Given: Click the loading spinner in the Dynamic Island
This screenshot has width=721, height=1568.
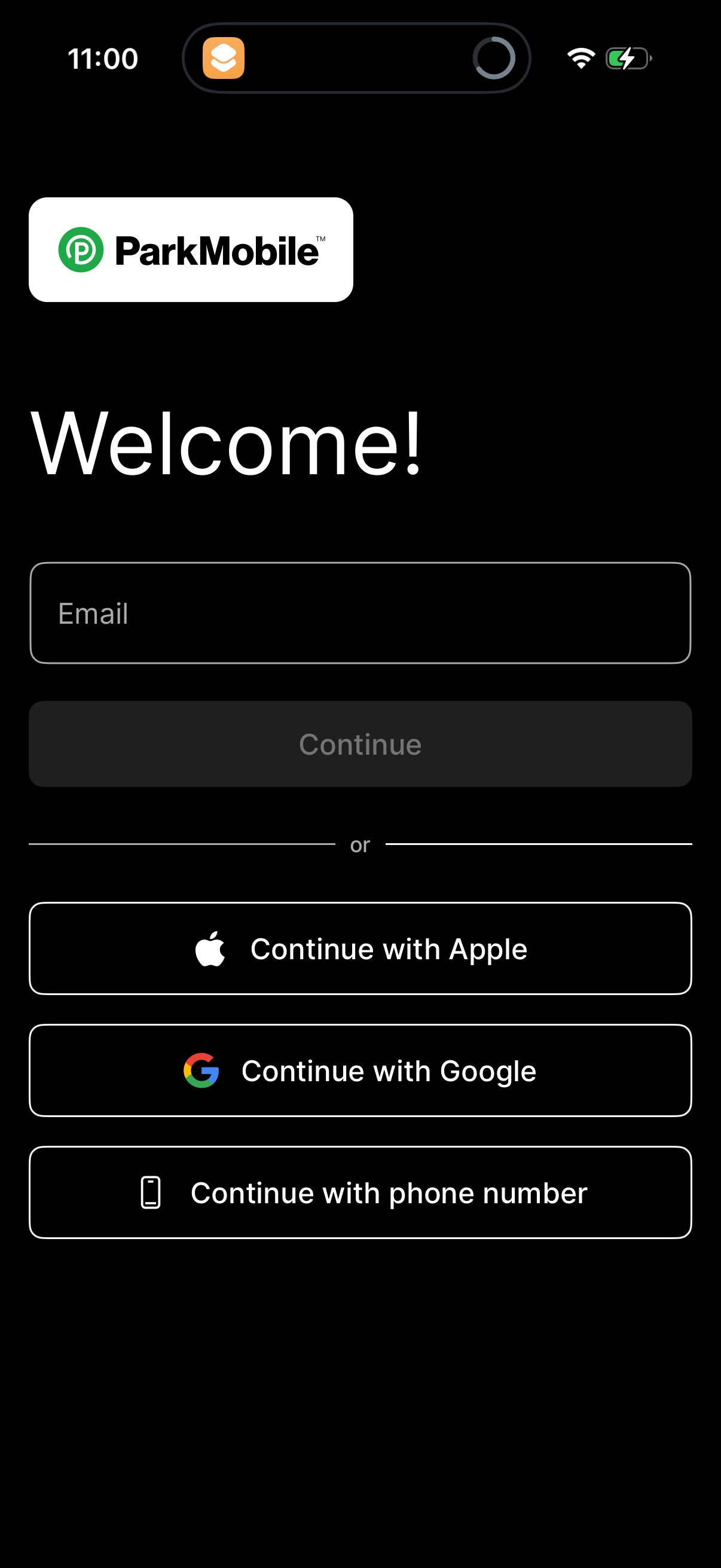Looking at the screenshot, I should tap(495, 58).
